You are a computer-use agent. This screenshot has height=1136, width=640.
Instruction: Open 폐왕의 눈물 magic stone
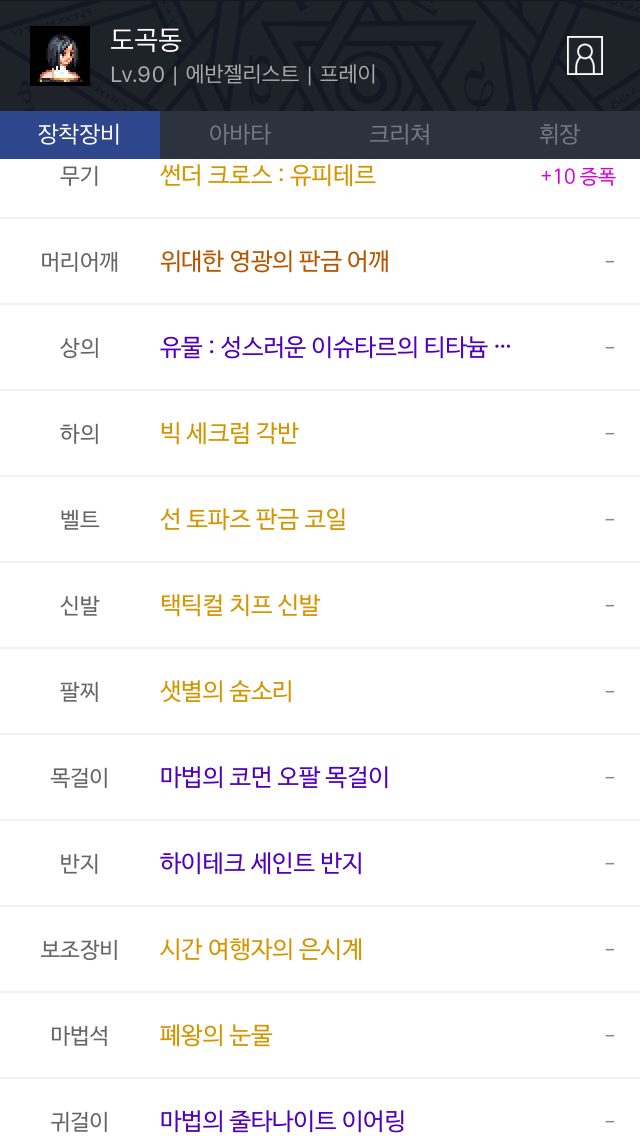216,1035
